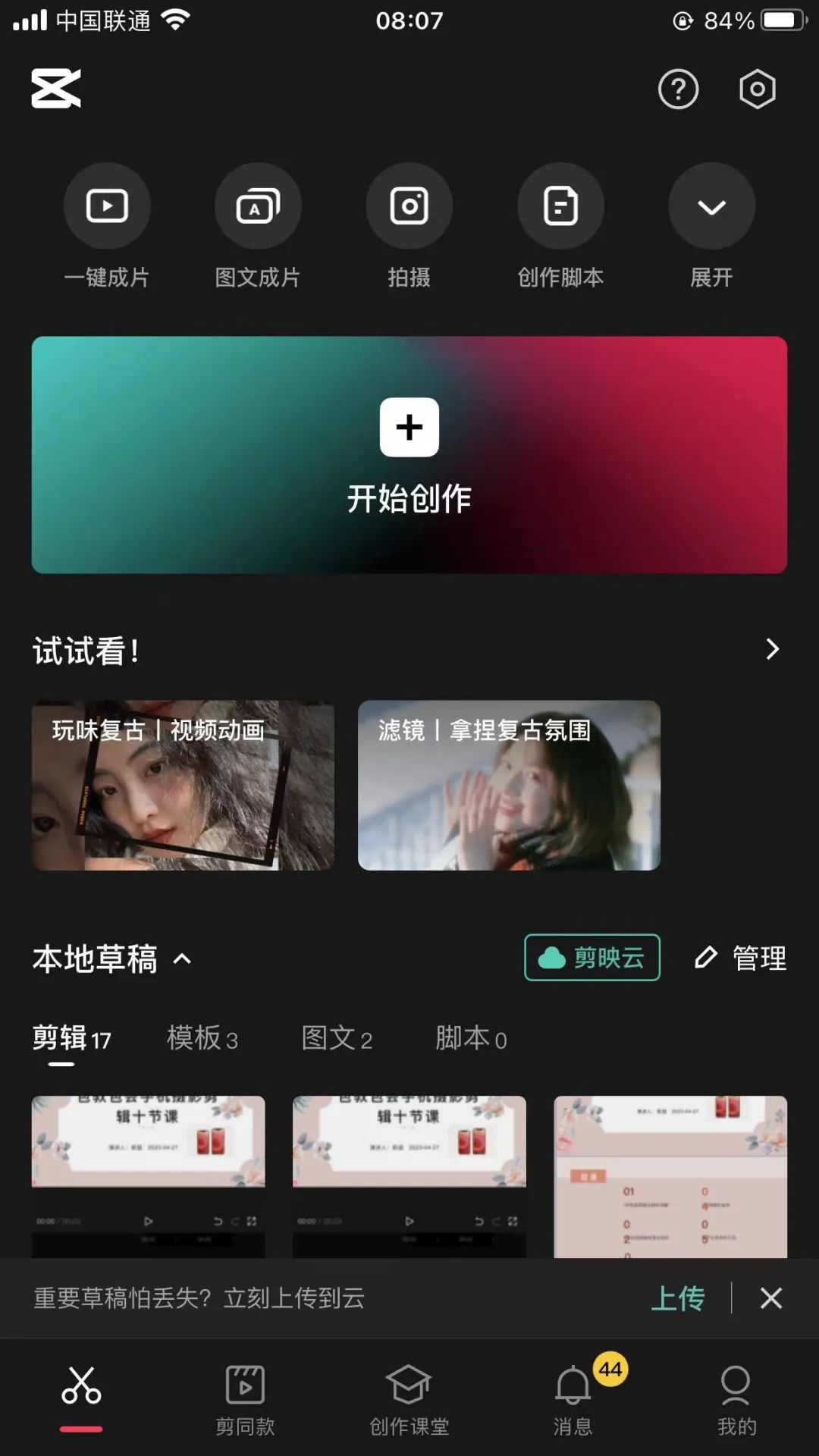Tap 上传 to upload drafts to cloud
Image resolution: width=819 pixels, height=1456 pixels.
point(679,1298)
